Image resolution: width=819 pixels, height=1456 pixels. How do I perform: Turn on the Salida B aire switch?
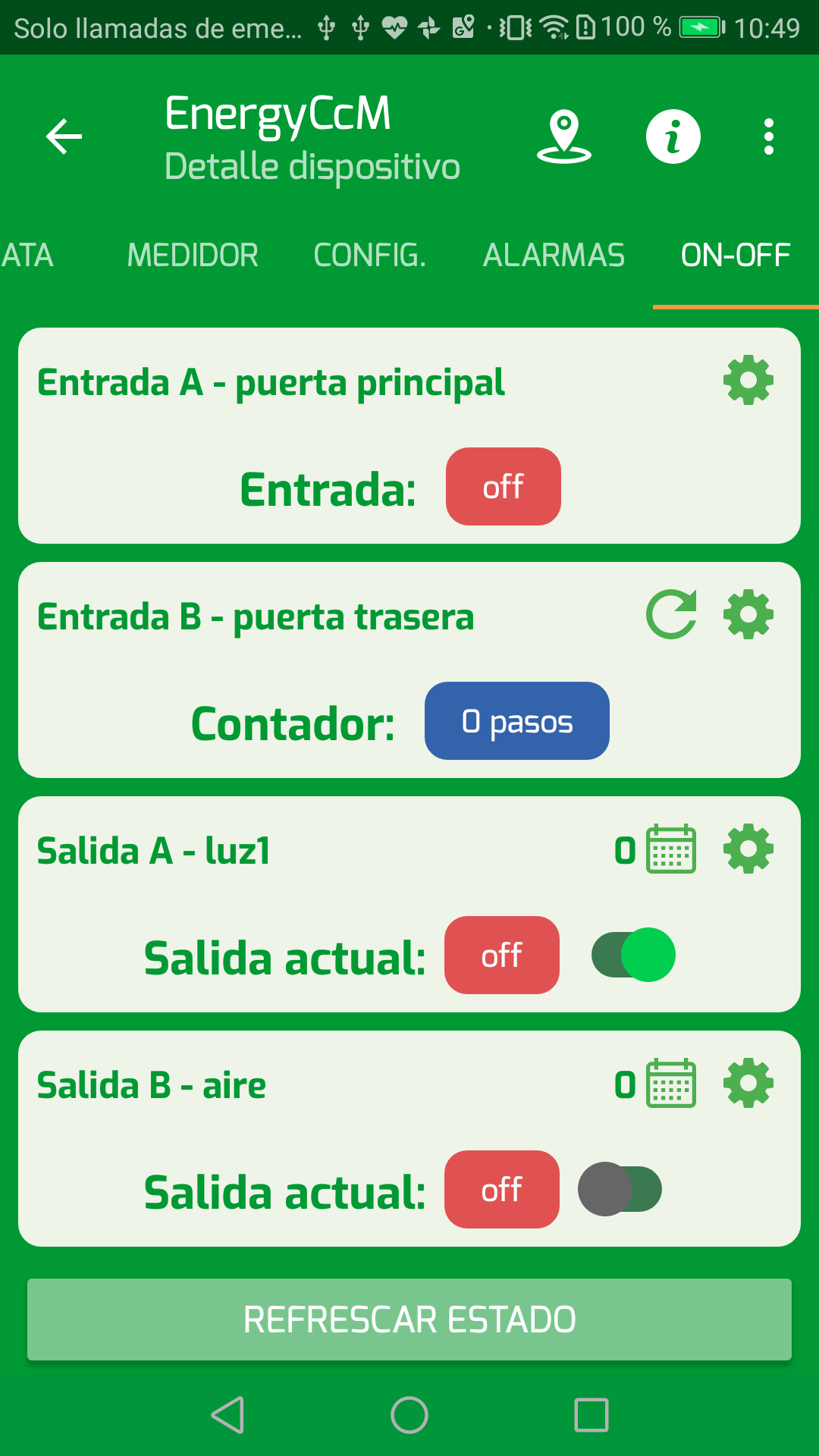[x=620, y=1189]
